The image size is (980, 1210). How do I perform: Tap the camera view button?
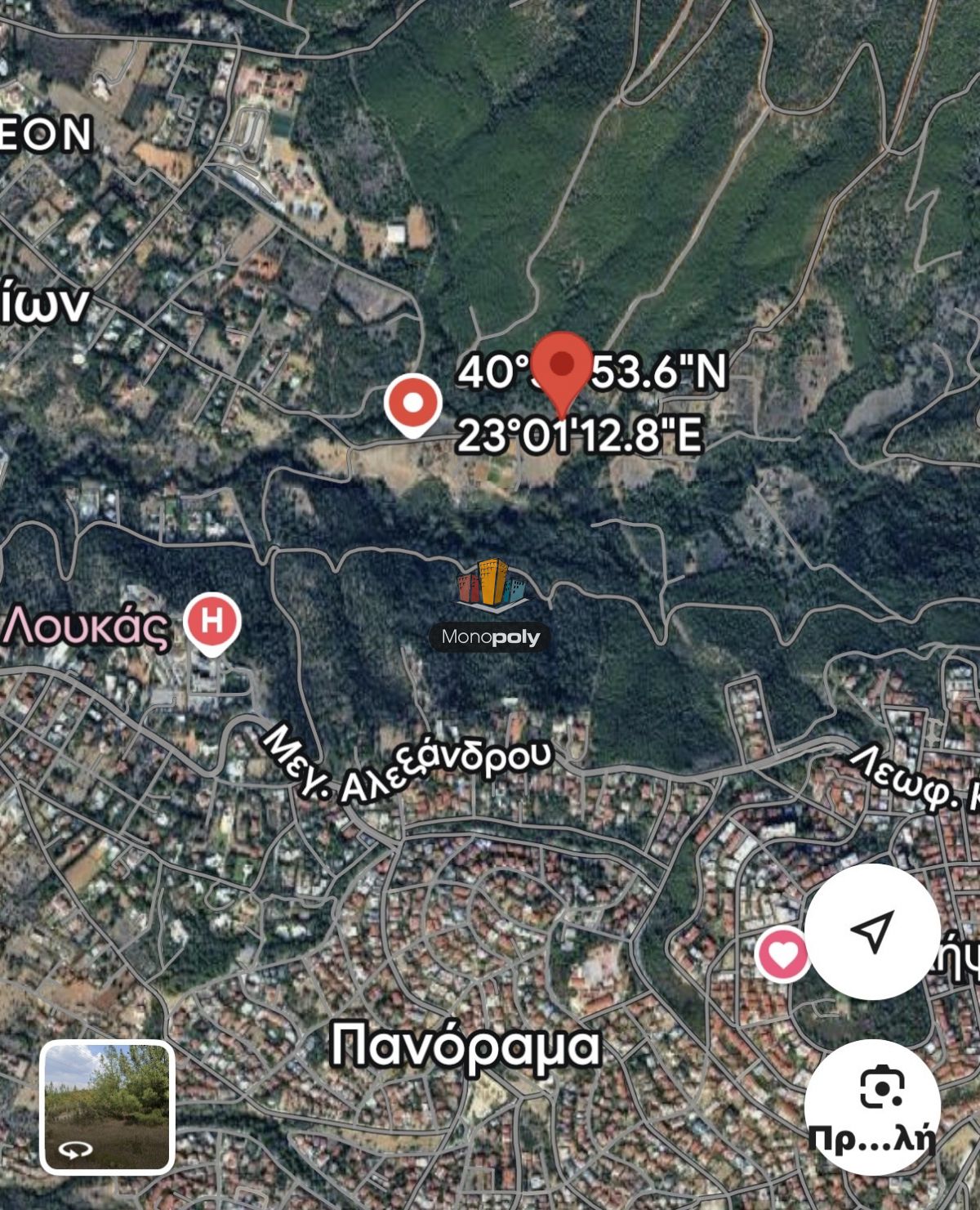(x=873, y=1107)
